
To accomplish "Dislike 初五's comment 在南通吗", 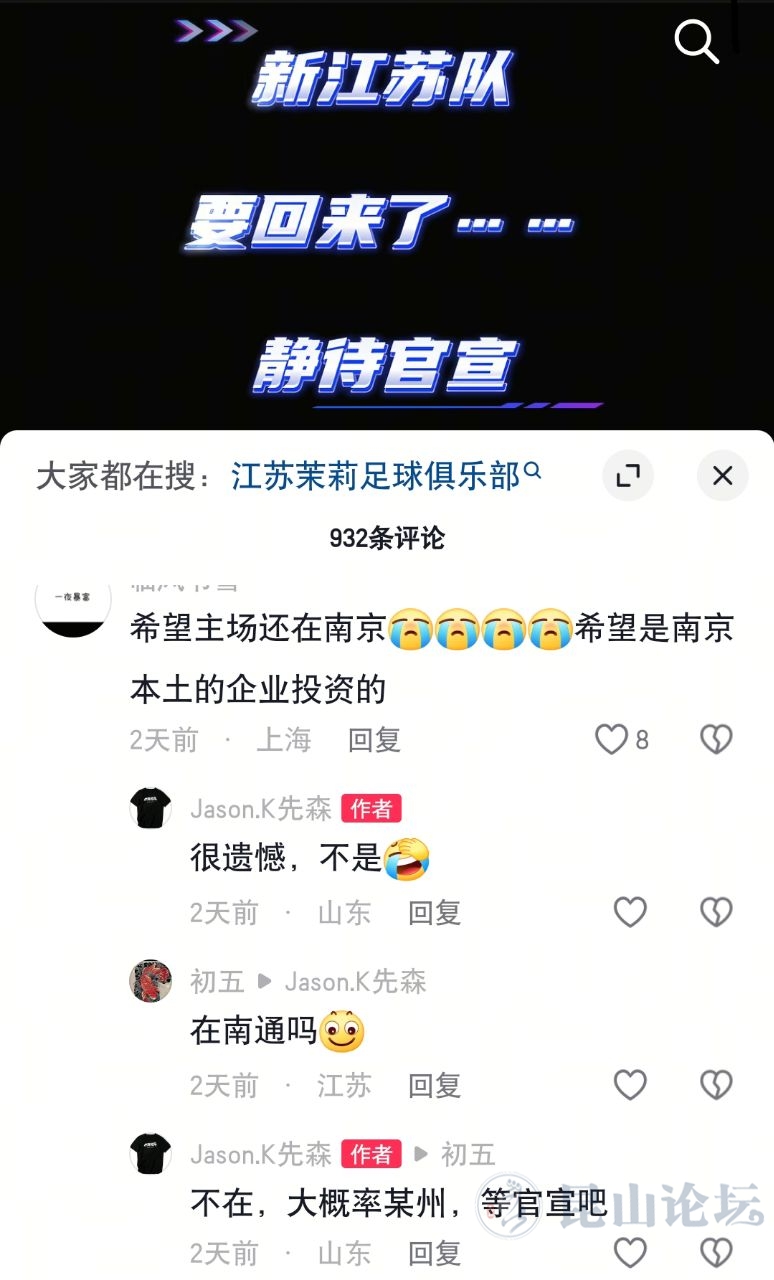I will tap(716, 1085).
